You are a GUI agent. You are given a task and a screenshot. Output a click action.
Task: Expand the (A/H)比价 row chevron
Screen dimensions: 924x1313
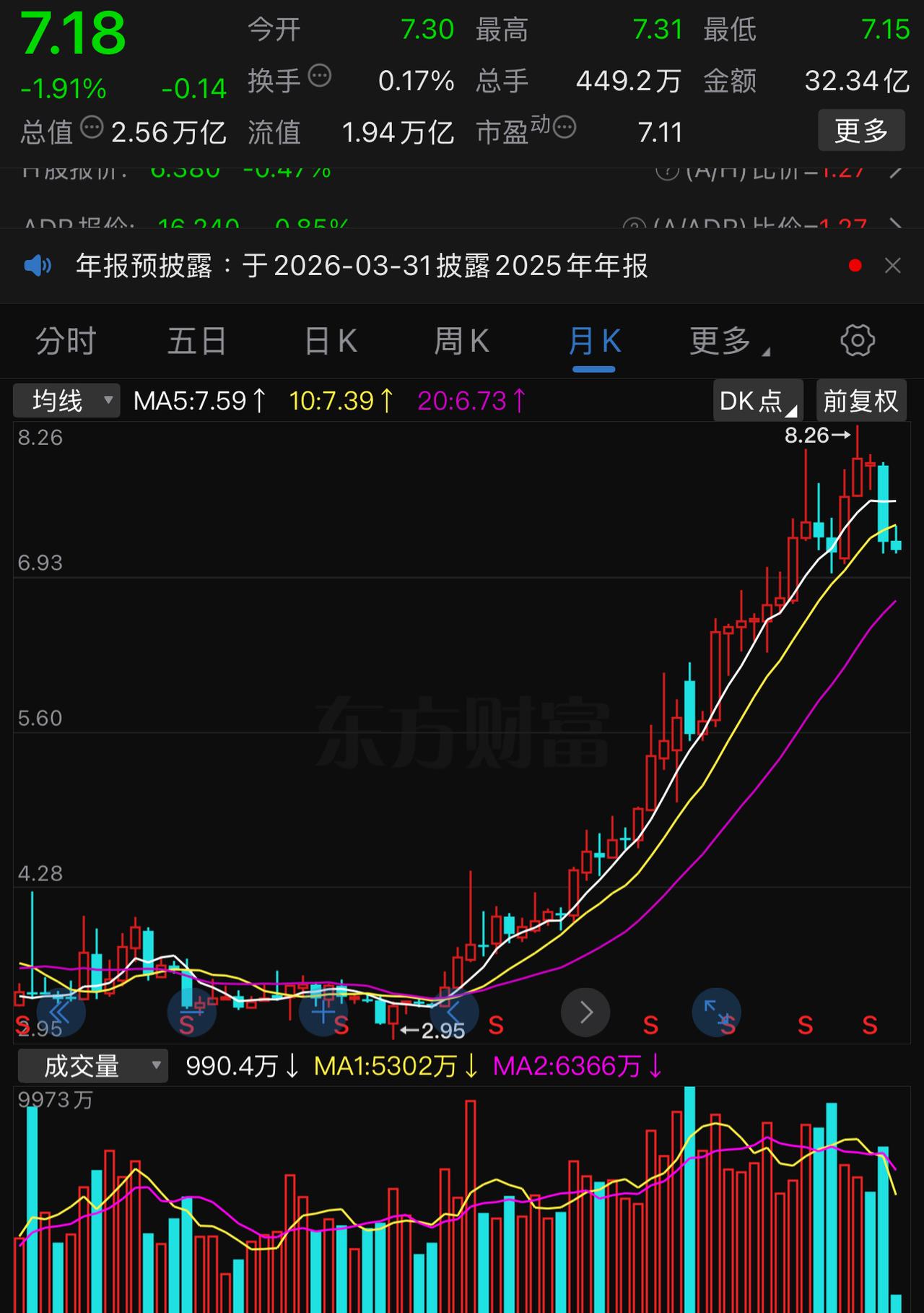(895, 171)
